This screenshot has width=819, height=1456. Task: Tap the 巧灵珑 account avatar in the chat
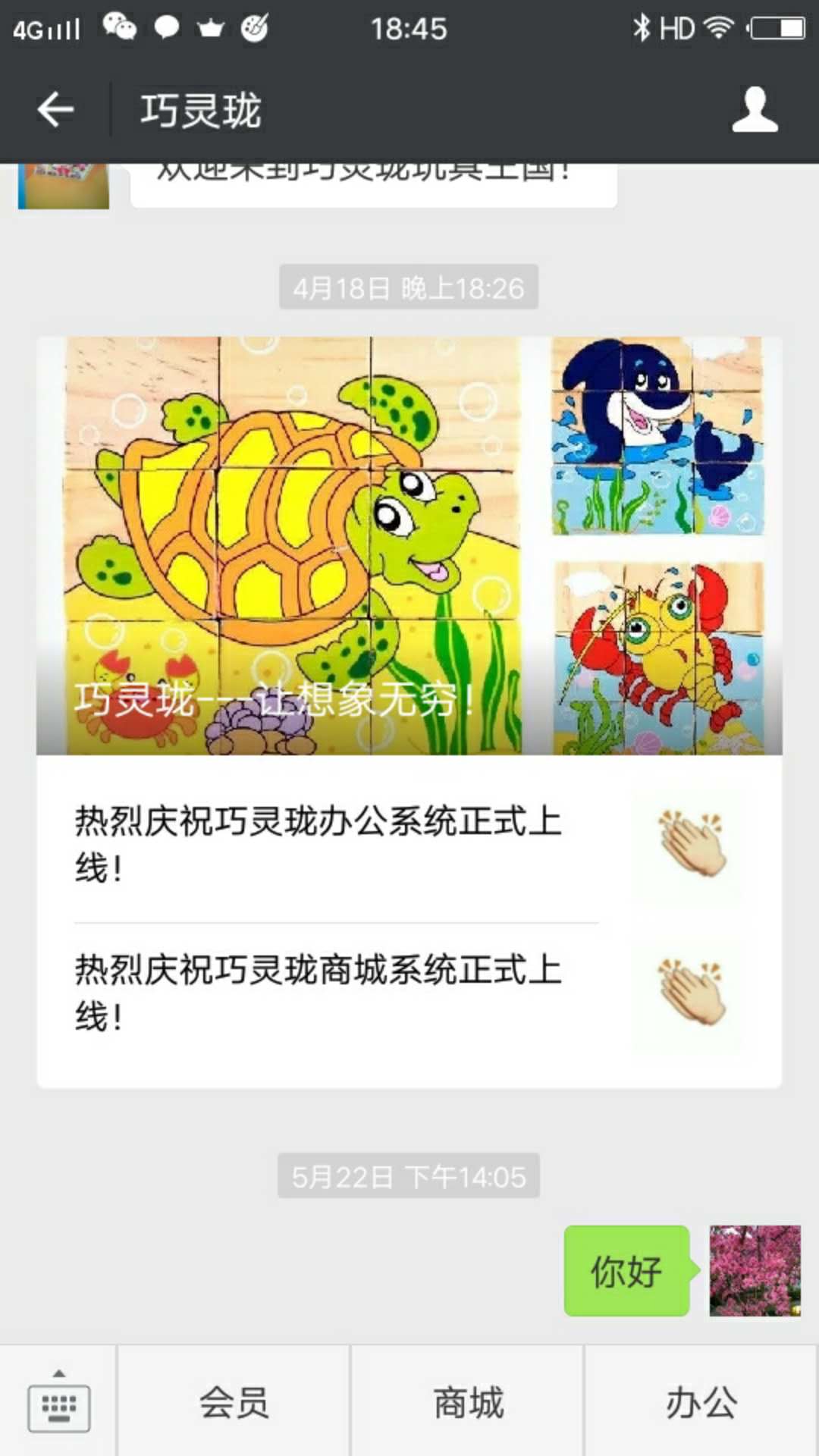pos(64,187)
